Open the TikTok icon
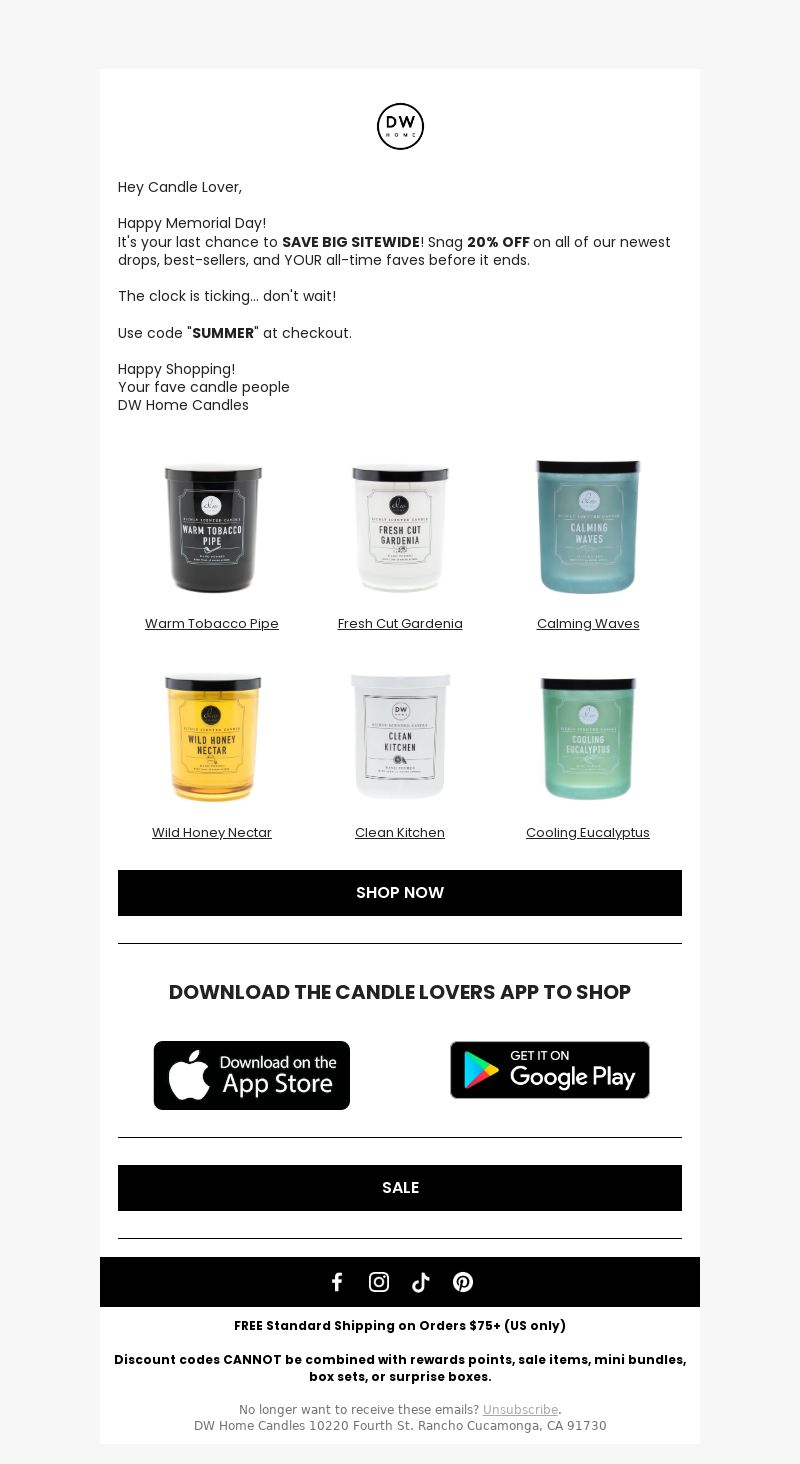The width and height of the screenshot is (800, 1464). pyautogui.click(x=421, y=1282)
